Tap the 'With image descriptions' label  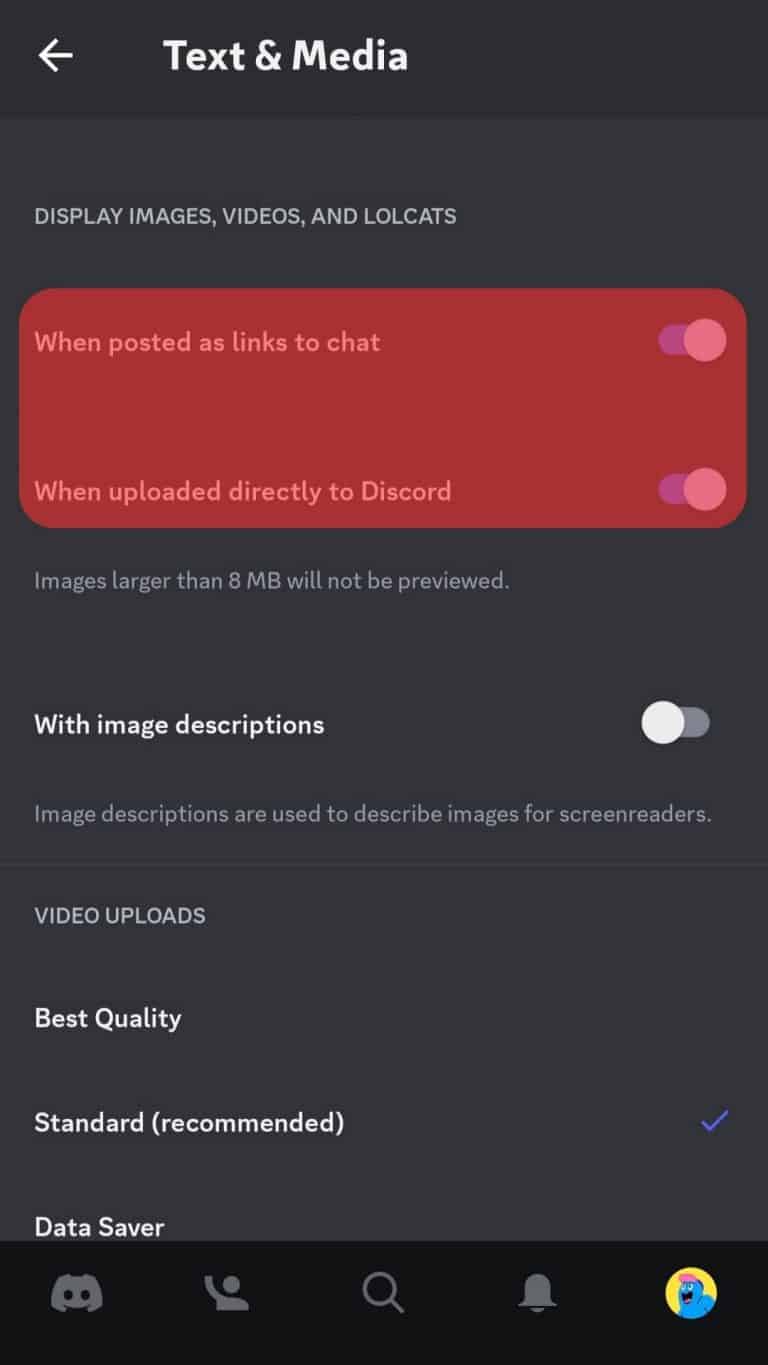tap(180, 723)
